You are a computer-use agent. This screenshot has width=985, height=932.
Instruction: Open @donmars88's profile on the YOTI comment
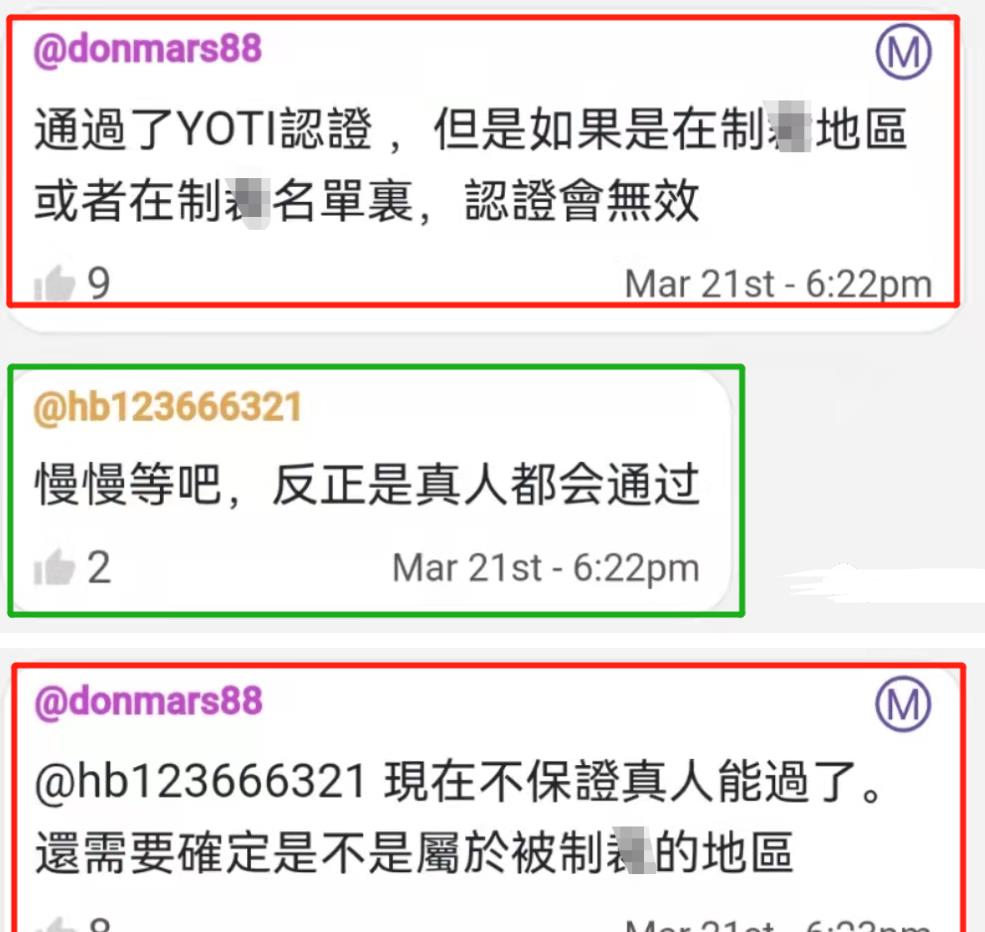click(x=148, y=48)
